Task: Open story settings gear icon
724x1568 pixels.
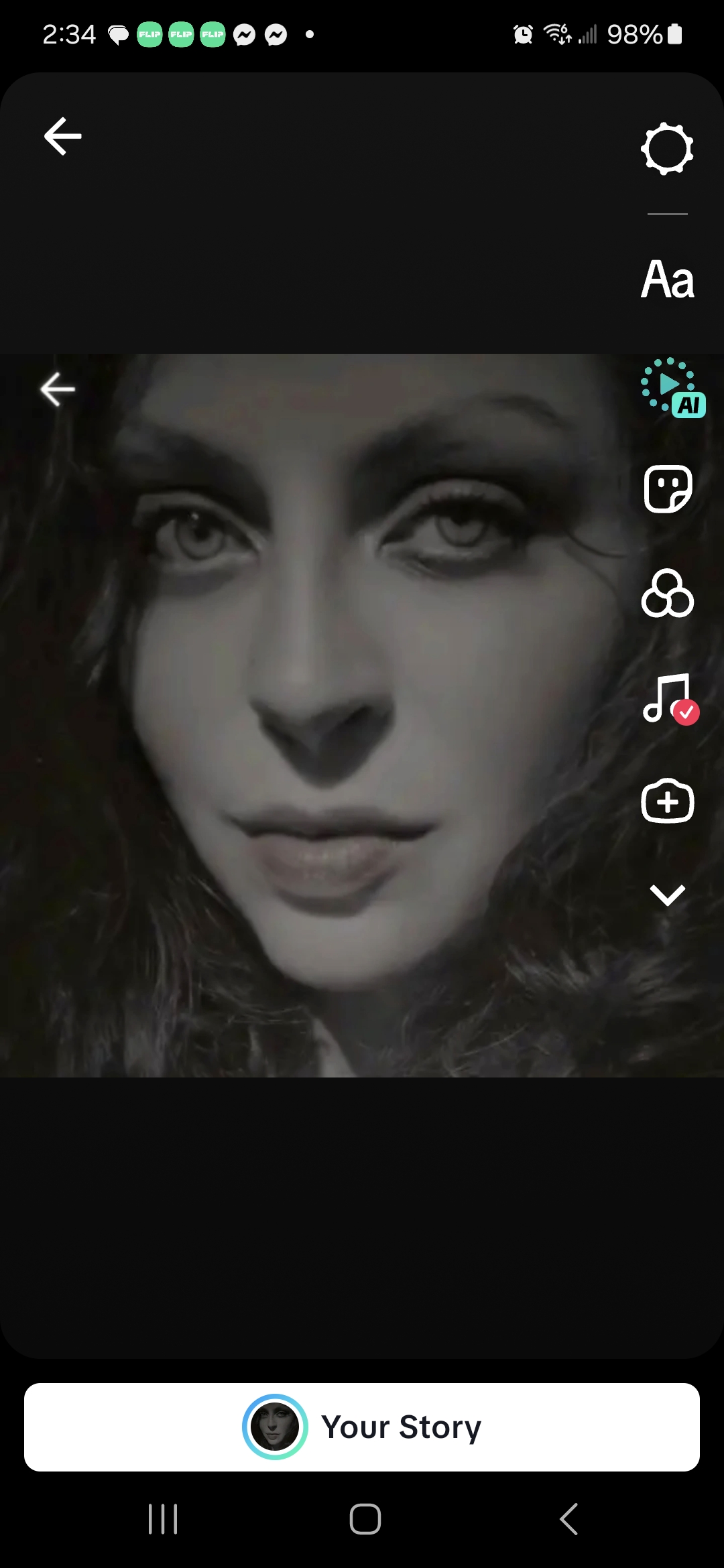Action: (667, 149)
